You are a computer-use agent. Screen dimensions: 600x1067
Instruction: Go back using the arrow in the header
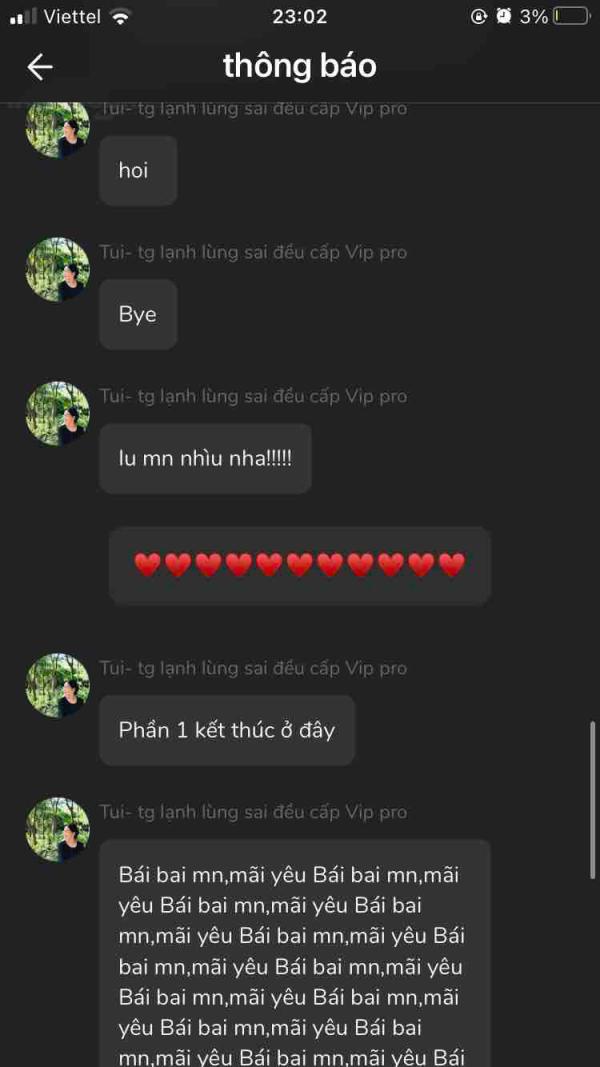click(40, 67)
